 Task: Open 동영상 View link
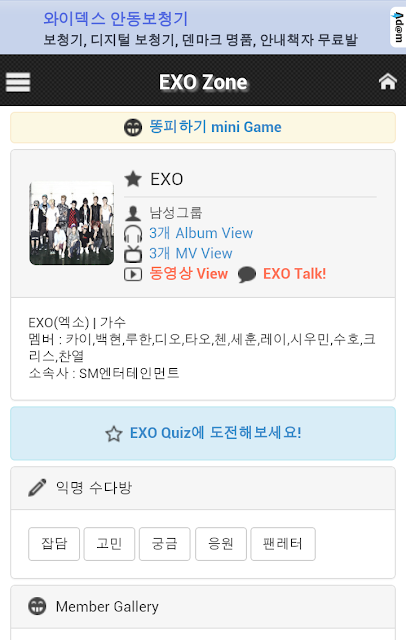[x=188, y=273]
